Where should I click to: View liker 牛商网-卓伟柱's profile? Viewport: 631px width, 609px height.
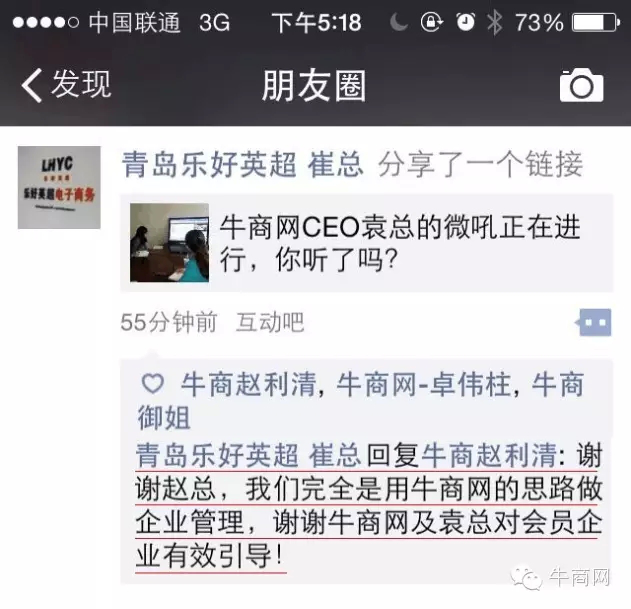[423, 384]
